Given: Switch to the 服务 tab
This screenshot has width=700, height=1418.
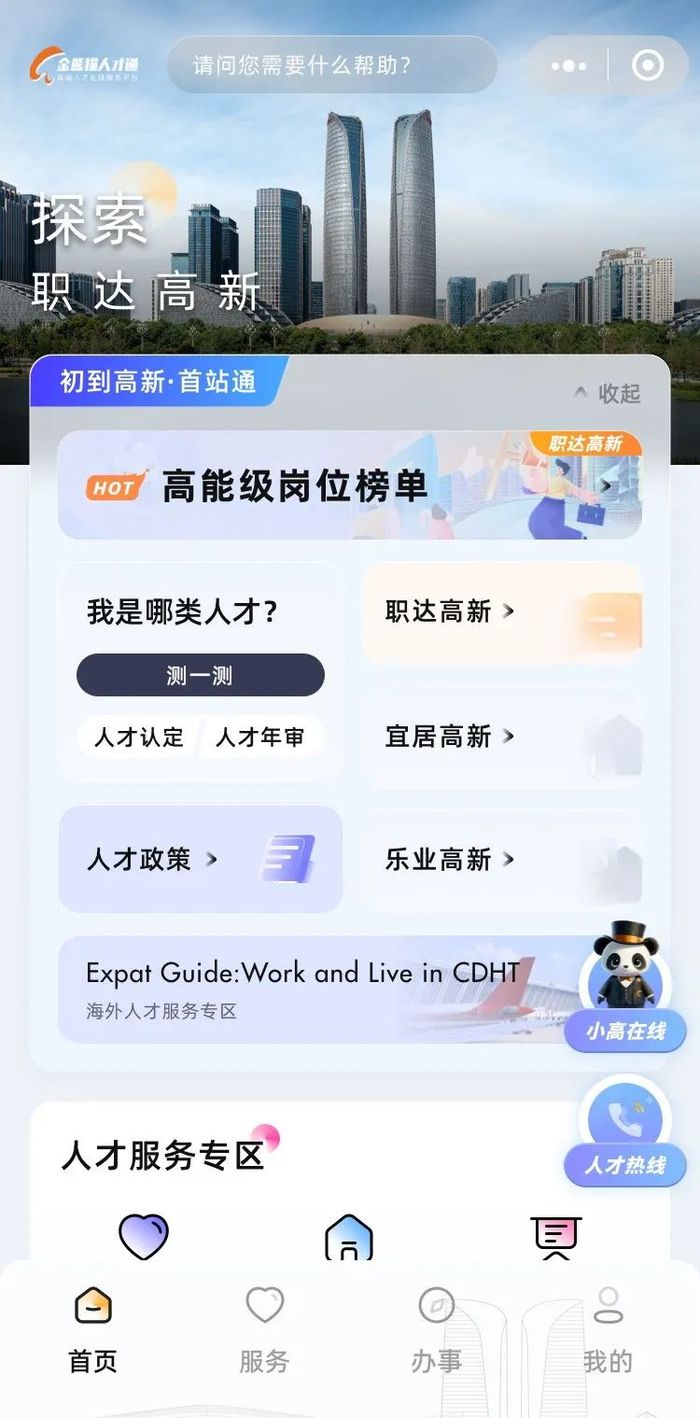Looking at the screenshot, I should pyautogui.click(x=264, y=1328).
